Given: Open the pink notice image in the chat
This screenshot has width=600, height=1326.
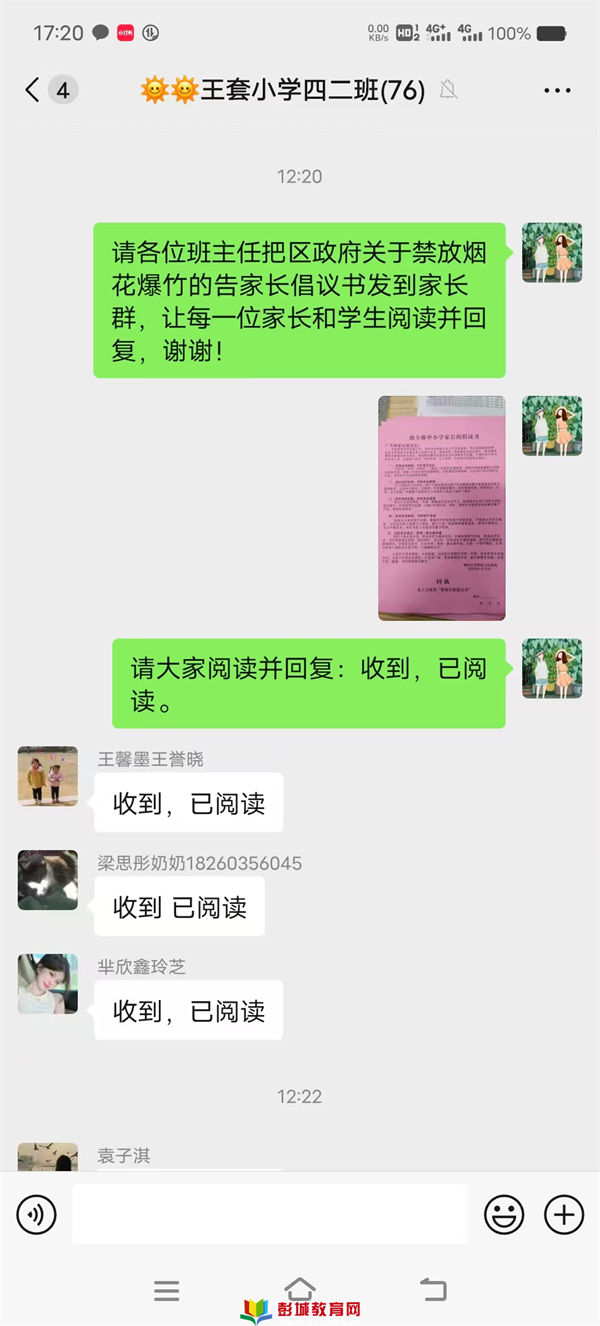Looking at the screenshot, I should (x=441, y=508).
